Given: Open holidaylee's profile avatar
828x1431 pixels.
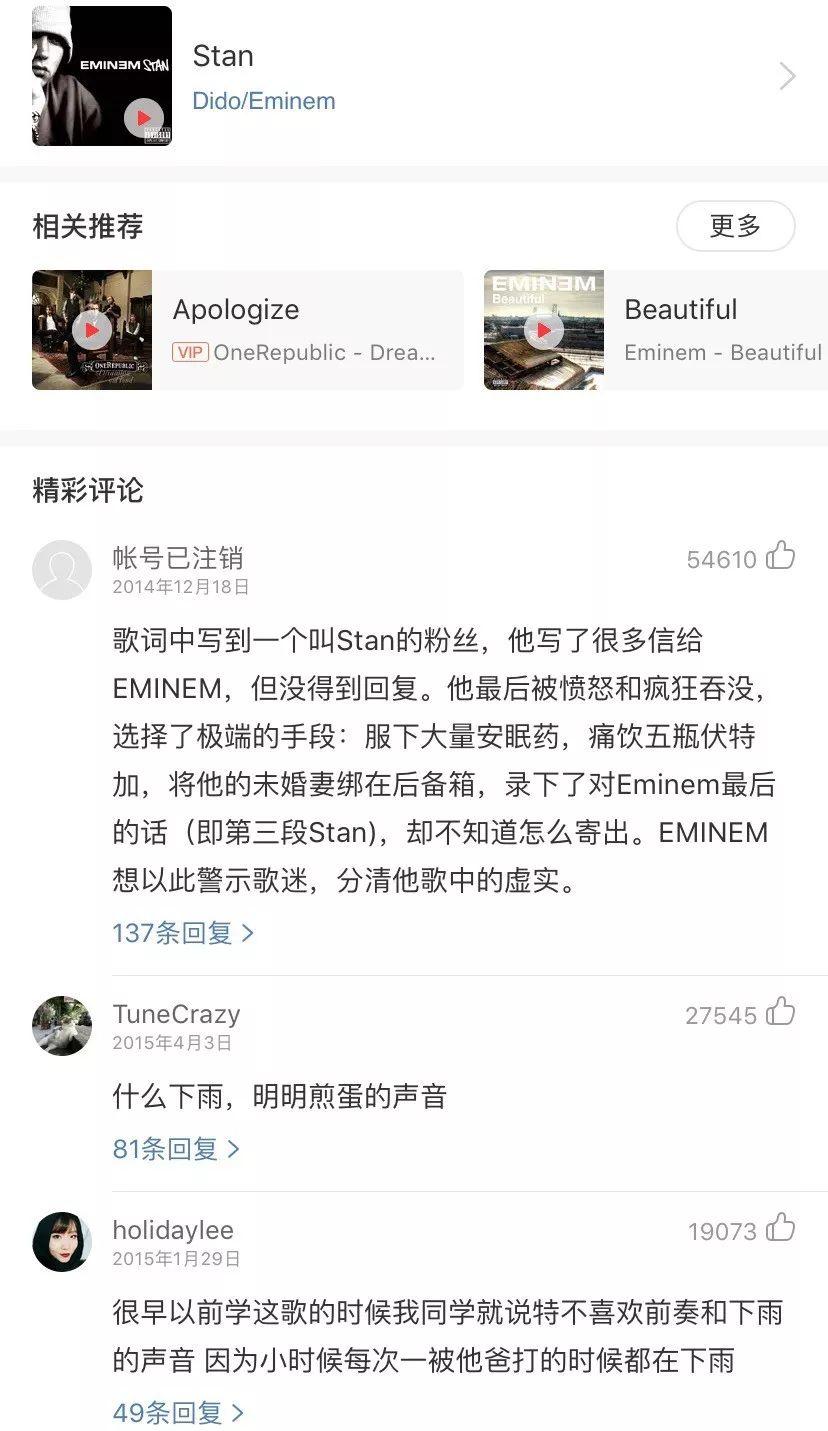Looking at the screenshot, I should pos(61,1241).
